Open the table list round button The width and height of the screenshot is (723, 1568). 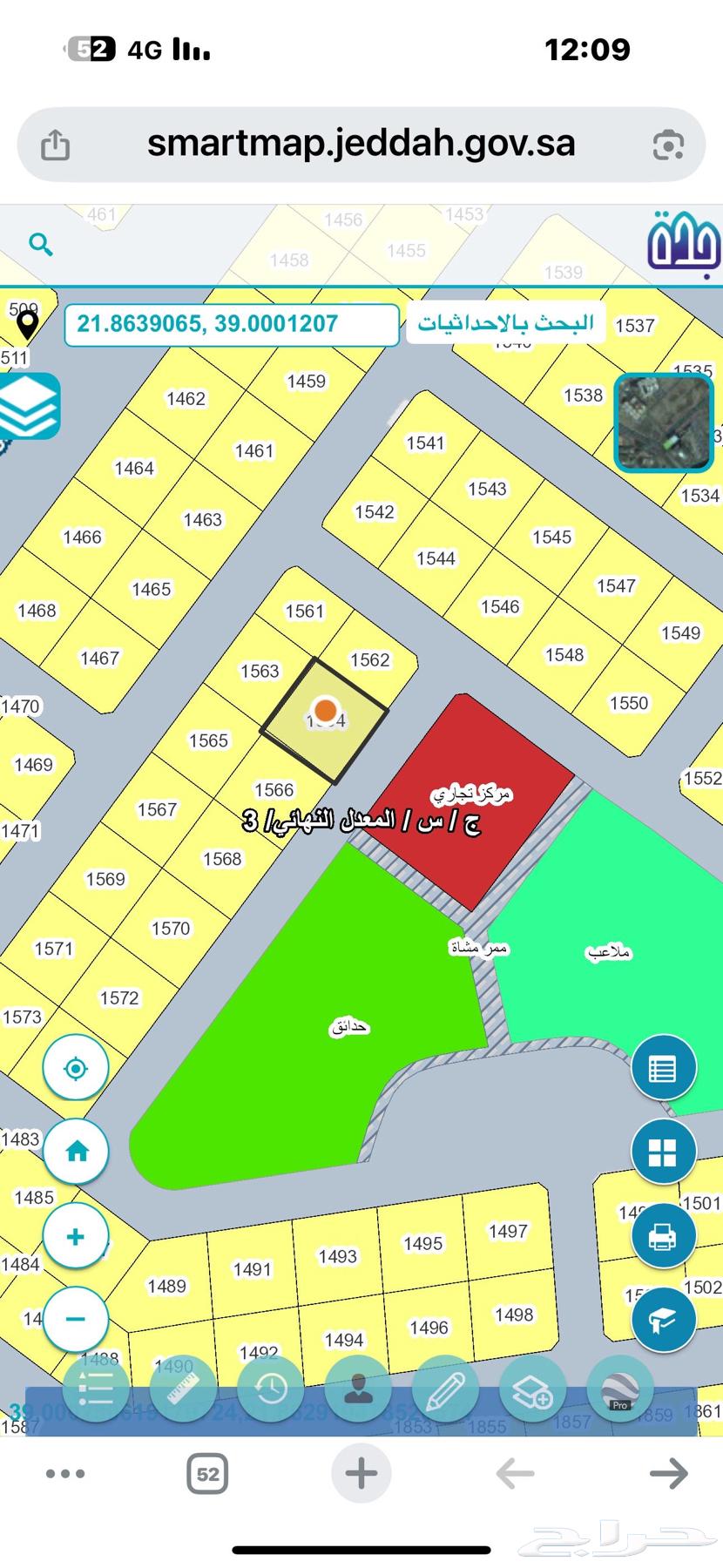pyautogui.click(x=663, y=1068)
